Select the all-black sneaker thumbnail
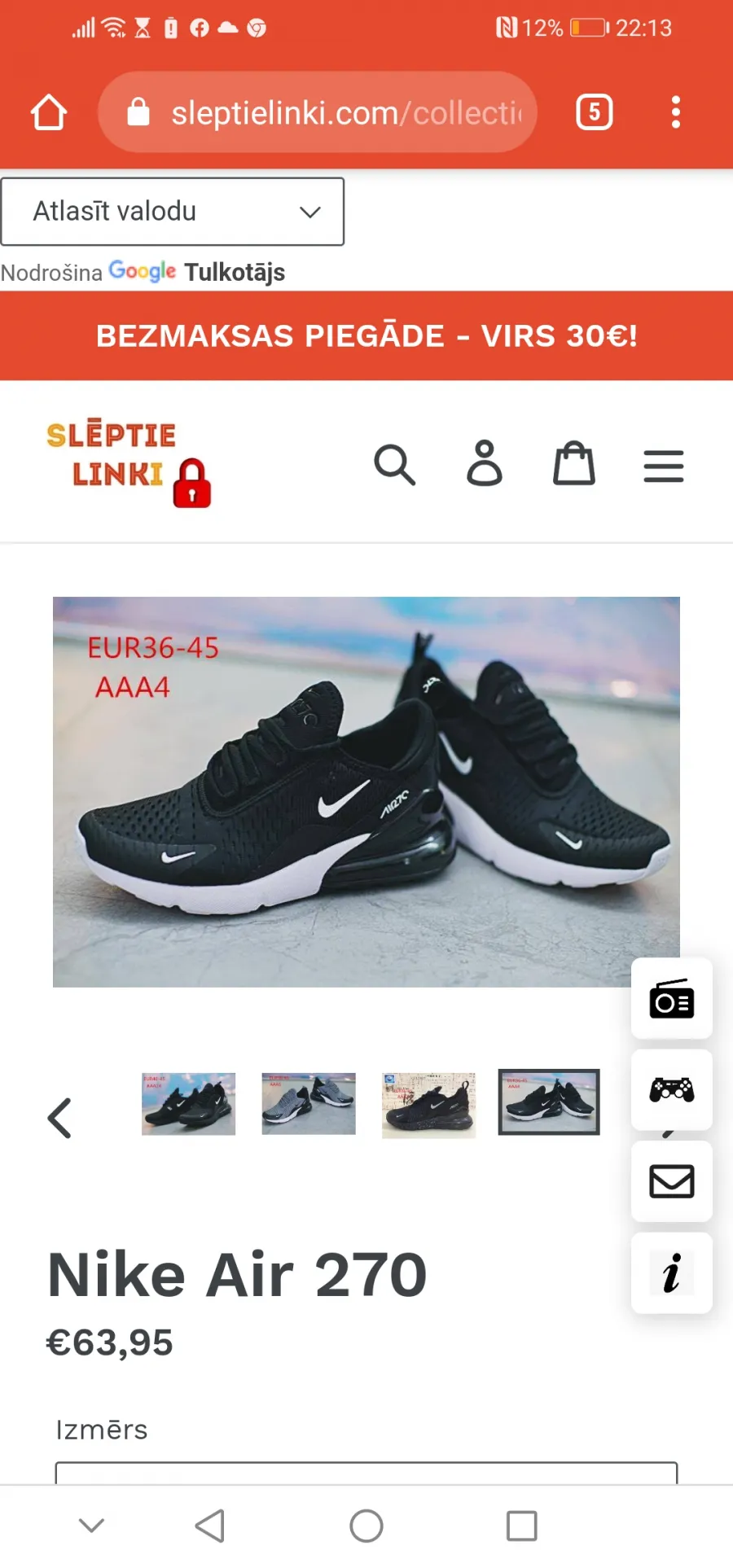This screenshot has height=1568, width=733. tap(428, 1105)
